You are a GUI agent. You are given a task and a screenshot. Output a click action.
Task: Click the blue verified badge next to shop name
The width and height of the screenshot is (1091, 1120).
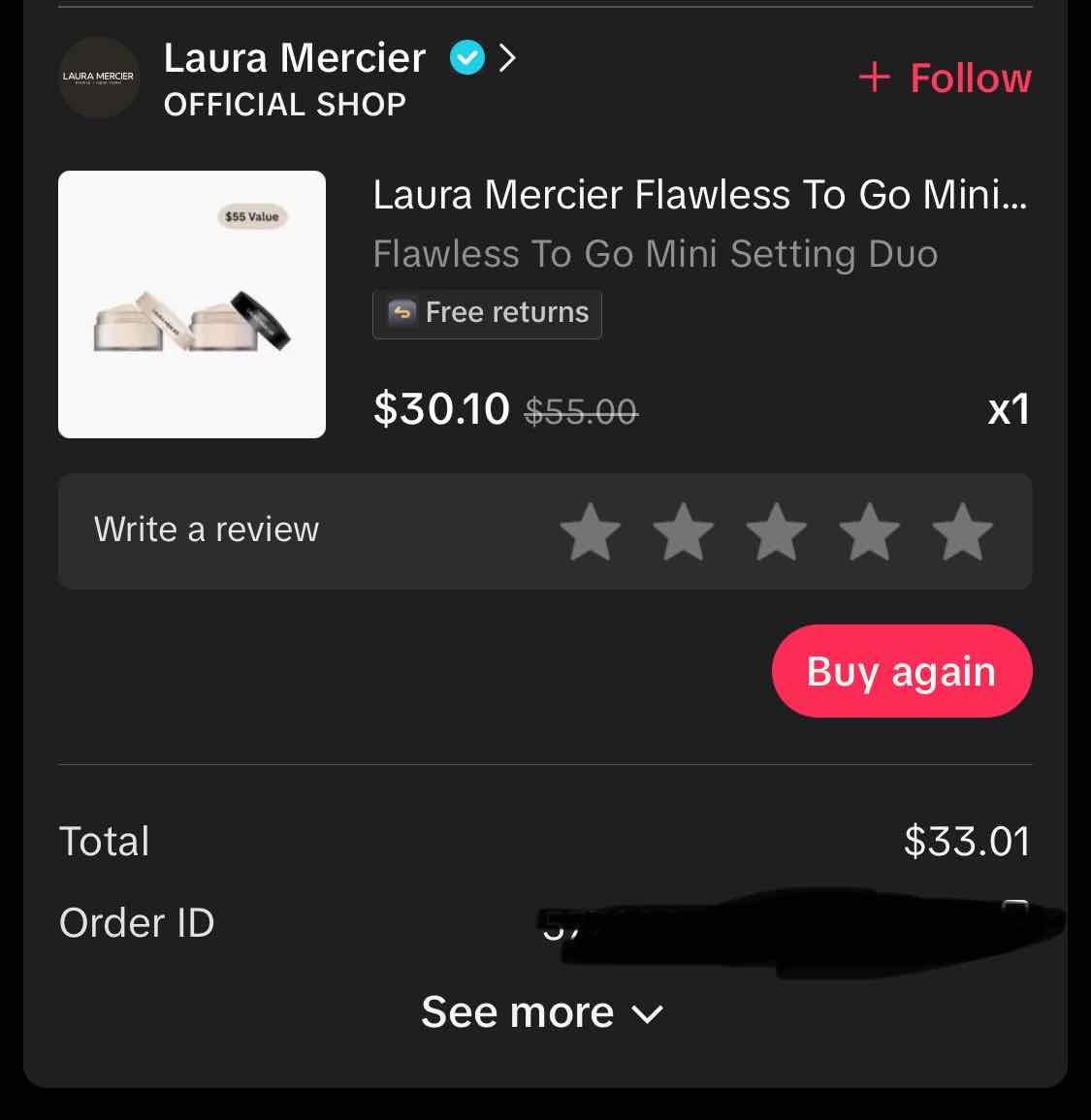coord(467,57)
